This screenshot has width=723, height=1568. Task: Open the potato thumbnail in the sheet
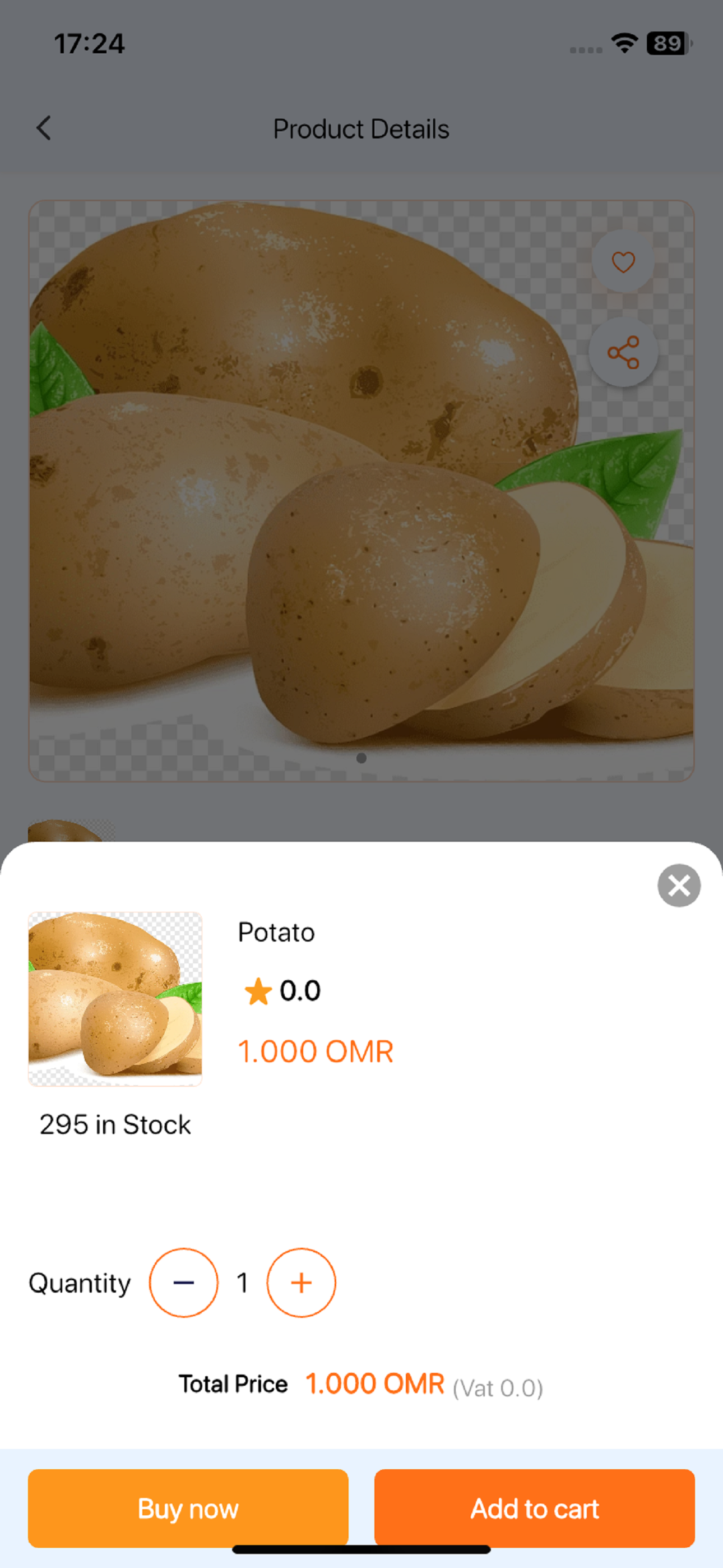tap(115, 999)
